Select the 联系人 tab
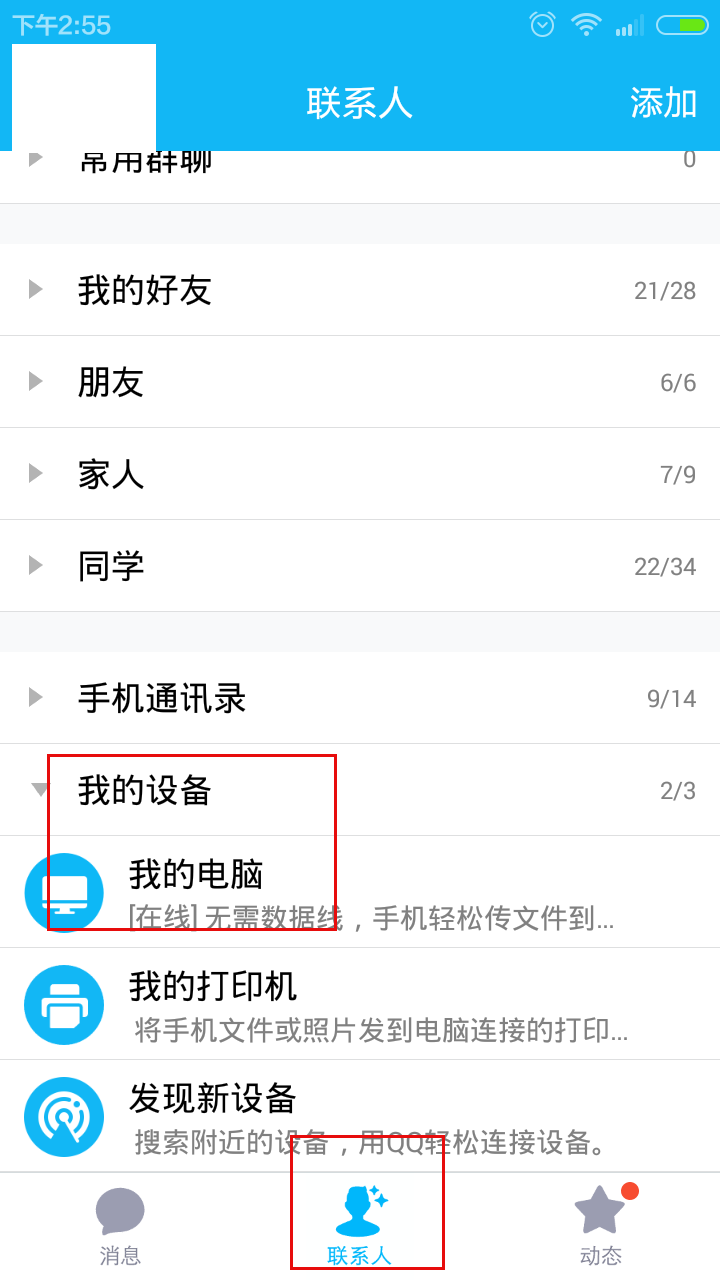Screen dimensions: 720x1280 coord(360,1227)
